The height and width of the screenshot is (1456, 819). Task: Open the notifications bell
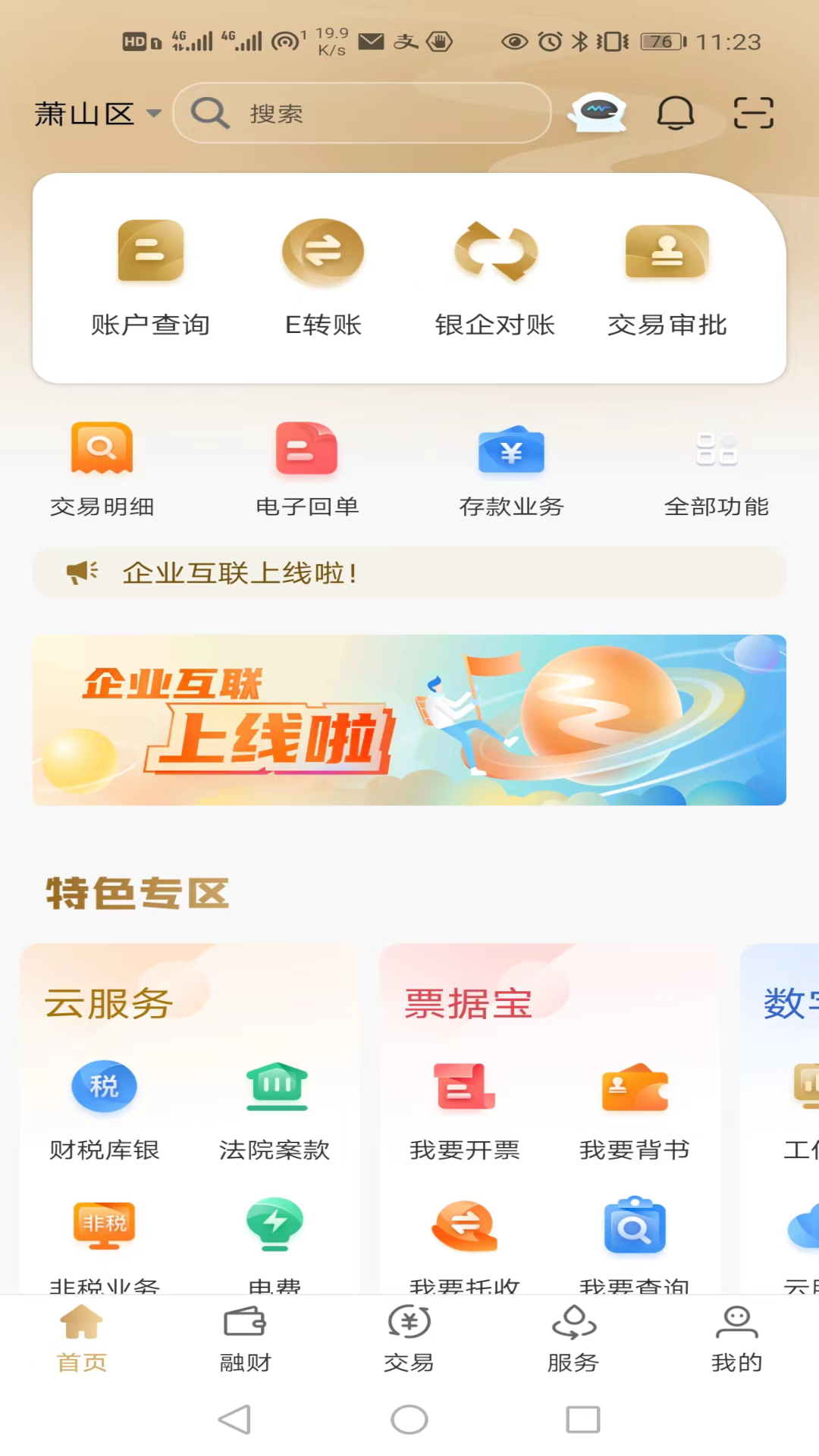(675, 113)
